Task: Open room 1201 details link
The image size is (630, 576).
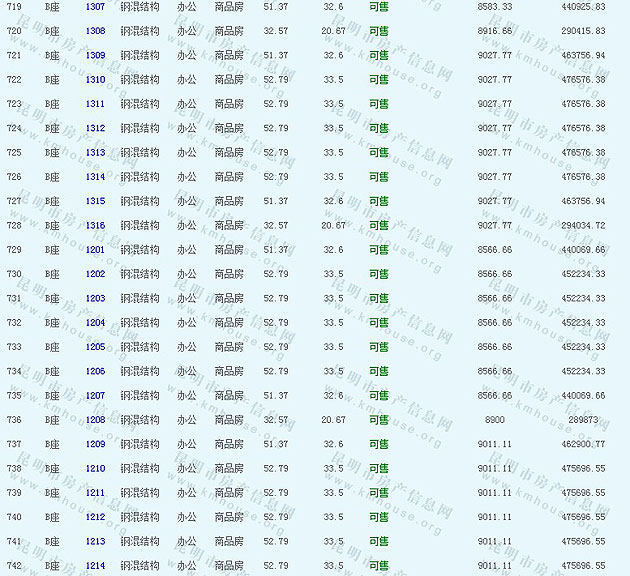Action: click(95, 250)
